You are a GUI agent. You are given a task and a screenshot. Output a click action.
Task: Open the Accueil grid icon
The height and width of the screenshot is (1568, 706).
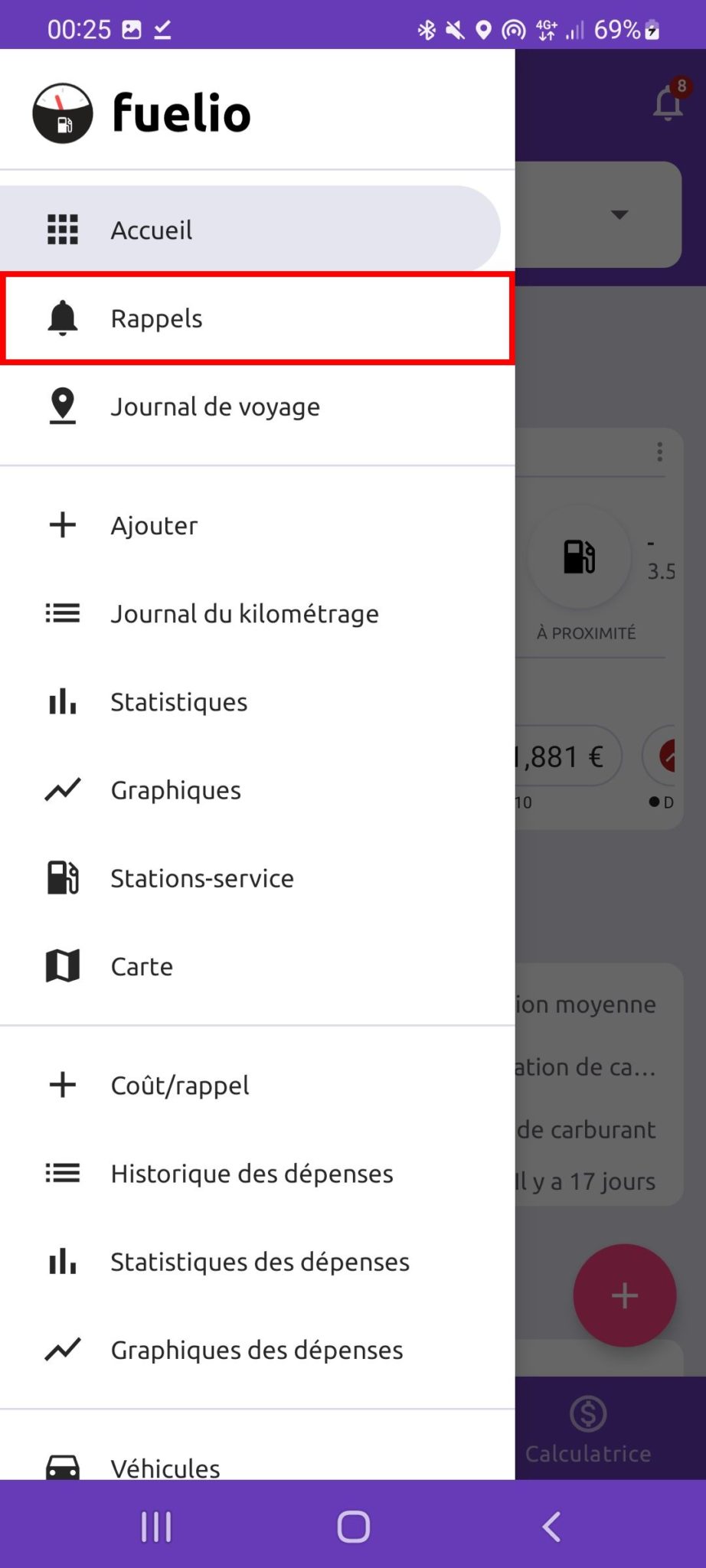(62, 229)
